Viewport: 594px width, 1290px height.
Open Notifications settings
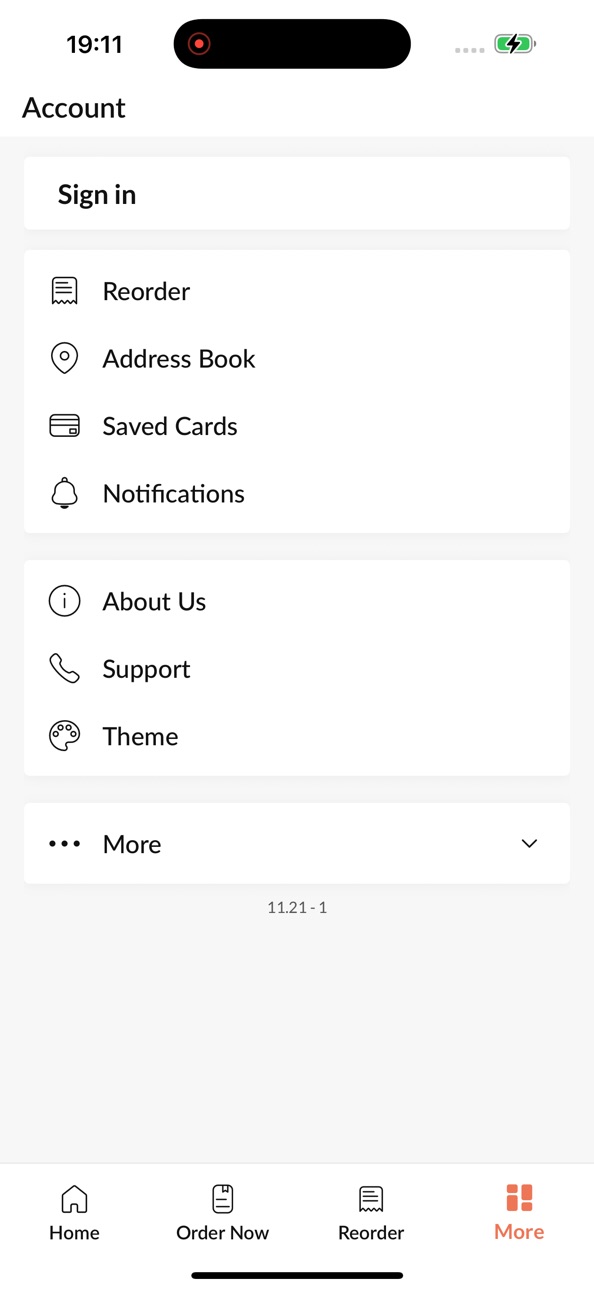click(x=297, y=494)
